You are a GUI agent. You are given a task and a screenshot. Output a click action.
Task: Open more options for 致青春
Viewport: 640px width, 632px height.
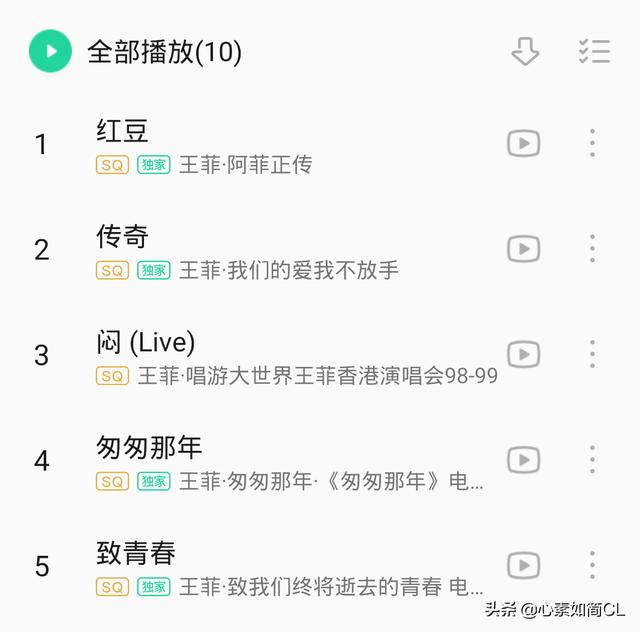(592, 565)
